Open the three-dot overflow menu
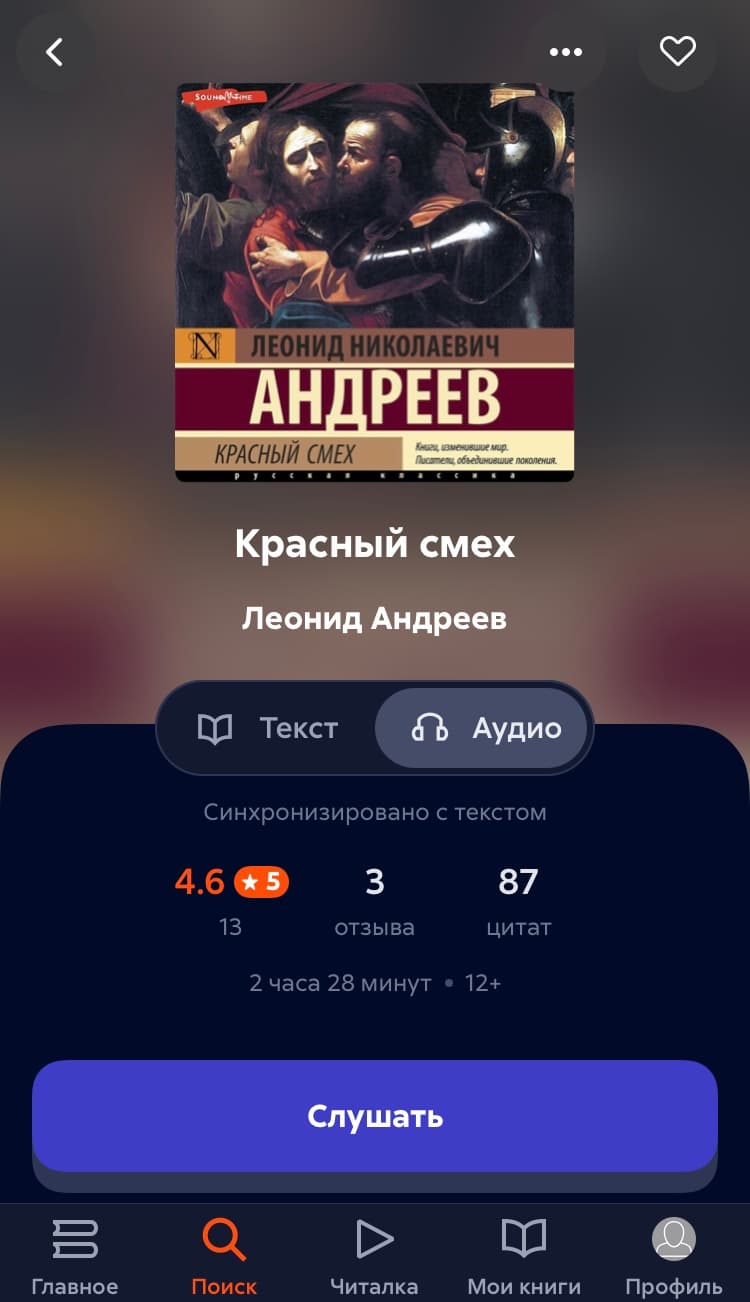 (566, 52)
